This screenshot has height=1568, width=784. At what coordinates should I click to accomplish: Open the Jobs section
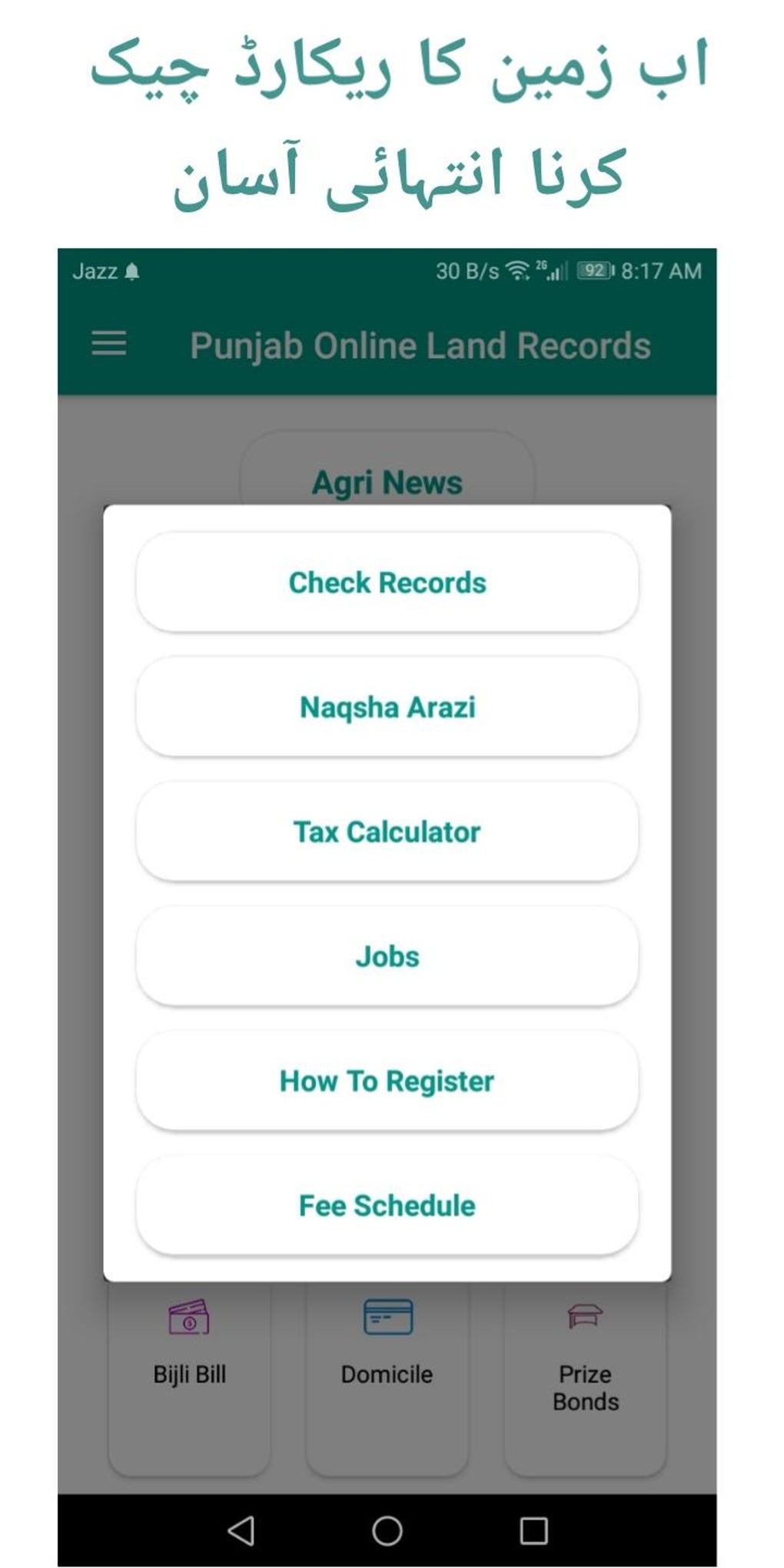coord(387,956)
